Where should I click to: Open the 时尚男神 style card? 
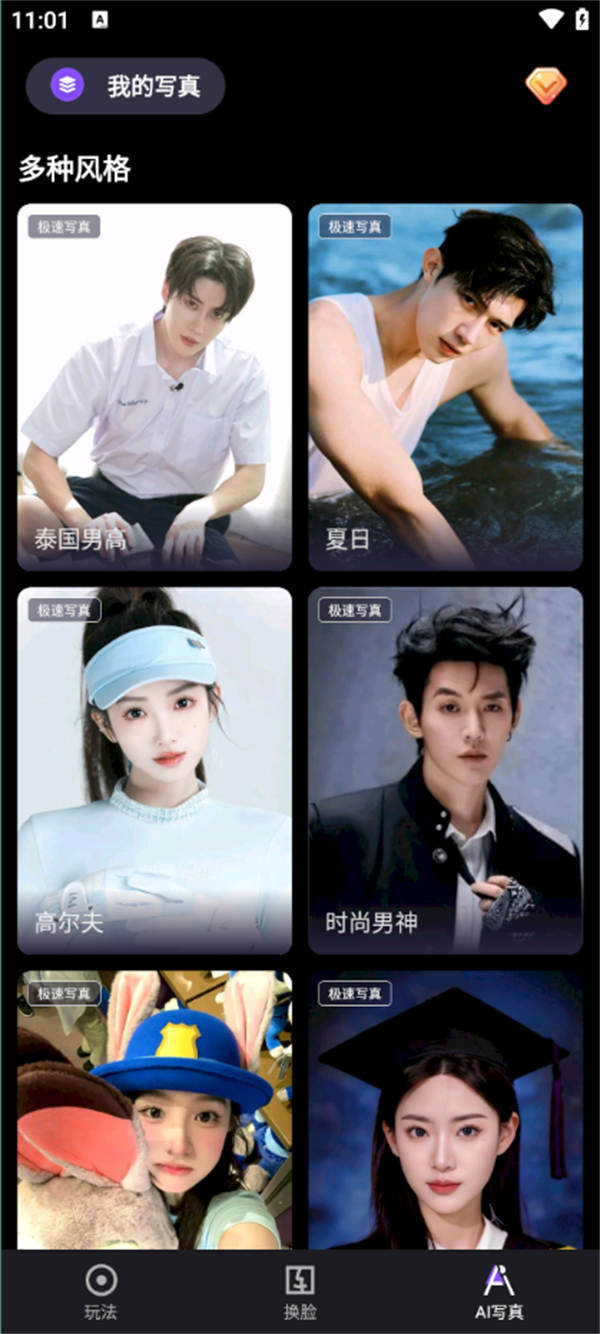point(445,770)
